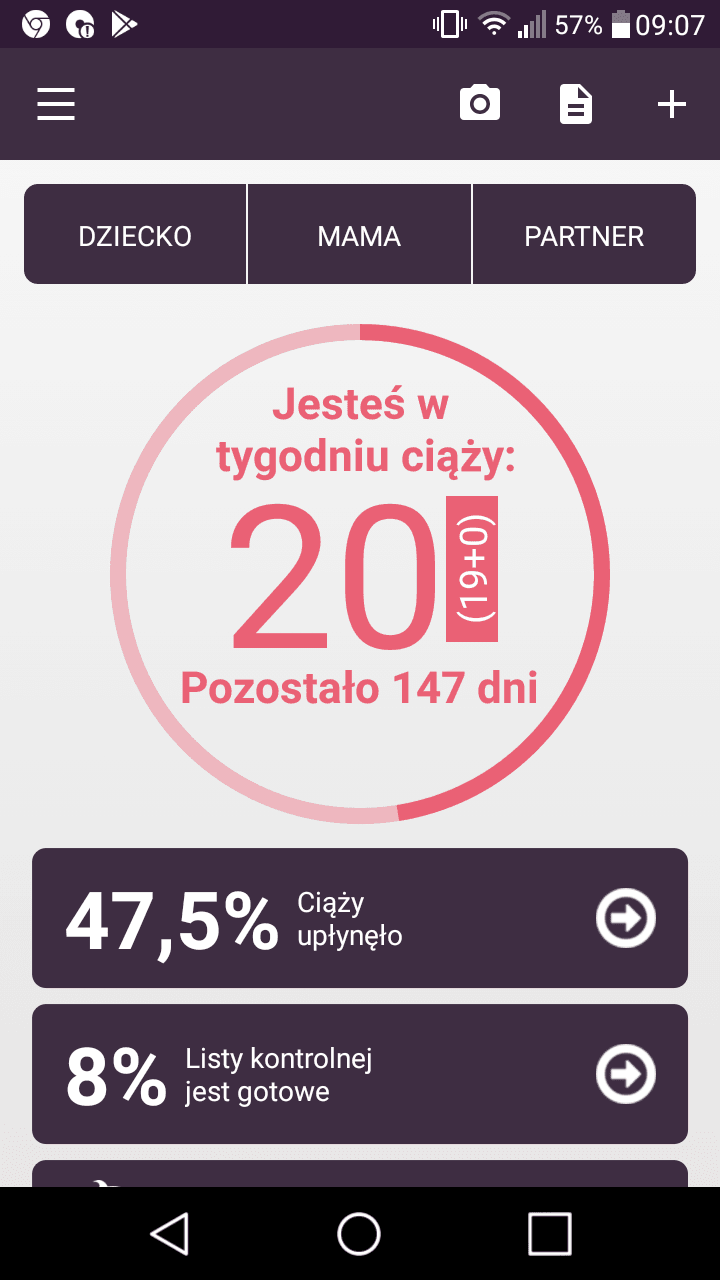The image size is (720, 1280).
Task: Open the hamburger drawer menu
Action: [56, 104]
